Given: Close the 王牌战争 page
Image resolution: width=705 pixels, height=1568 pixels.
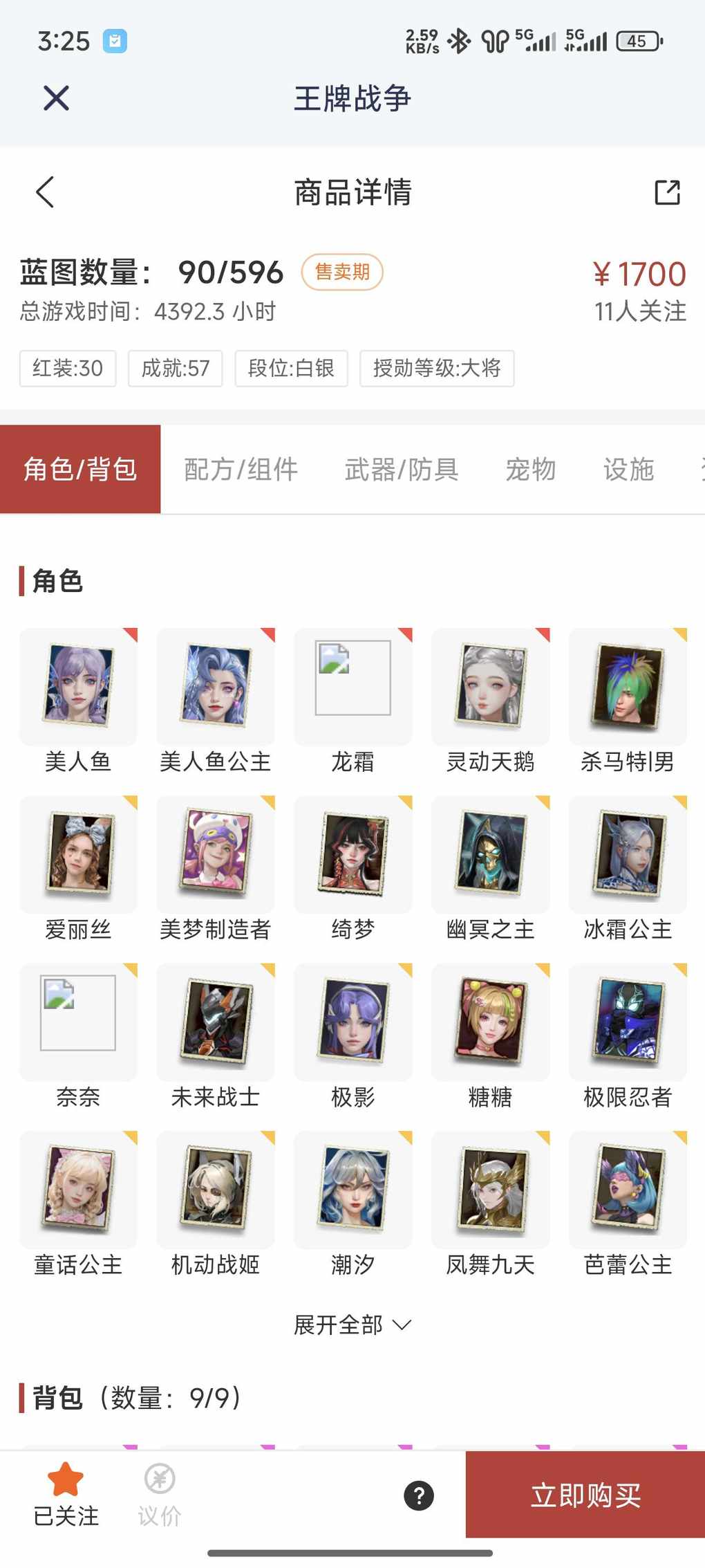Looking at the screenshot, I should pos(56,98).
